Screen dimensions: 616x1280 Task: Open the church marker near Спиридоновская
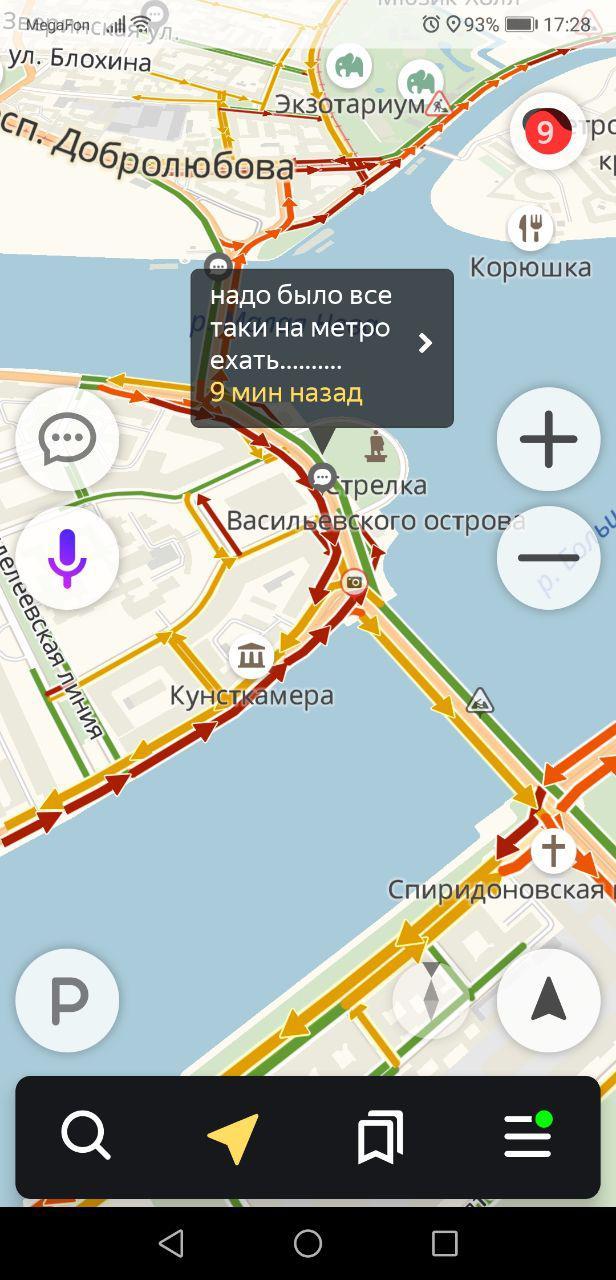(x=552, y=851)
